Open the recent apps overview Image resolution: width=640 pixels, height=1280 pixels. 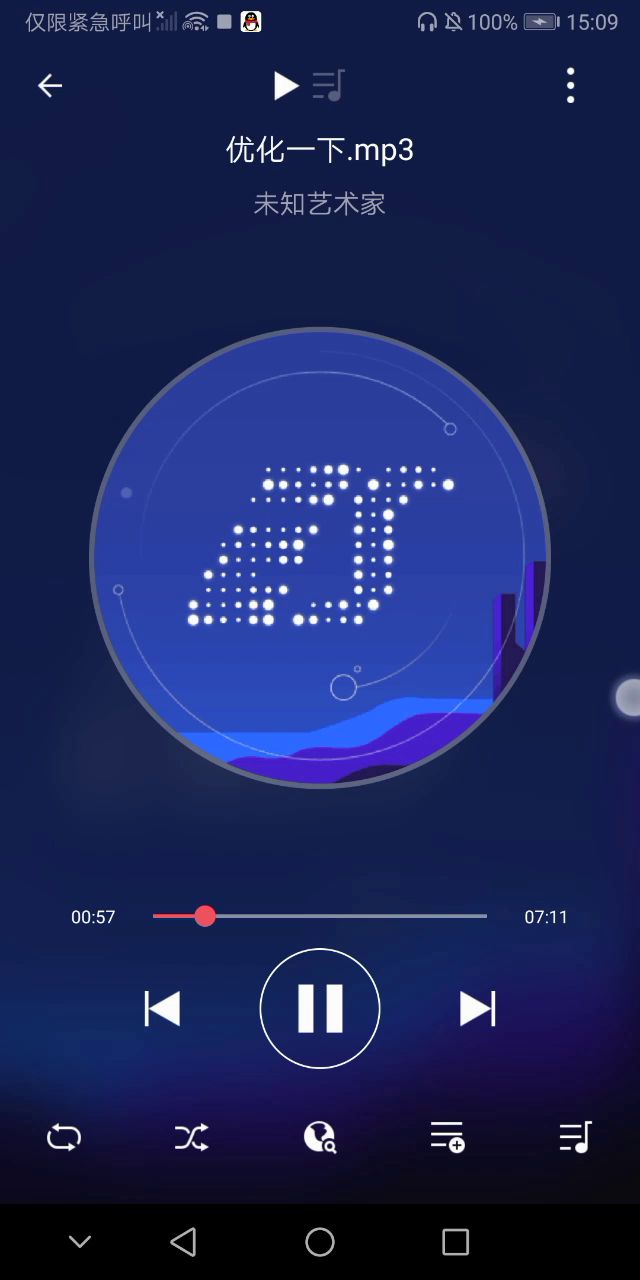click(x=455, y=1242)
